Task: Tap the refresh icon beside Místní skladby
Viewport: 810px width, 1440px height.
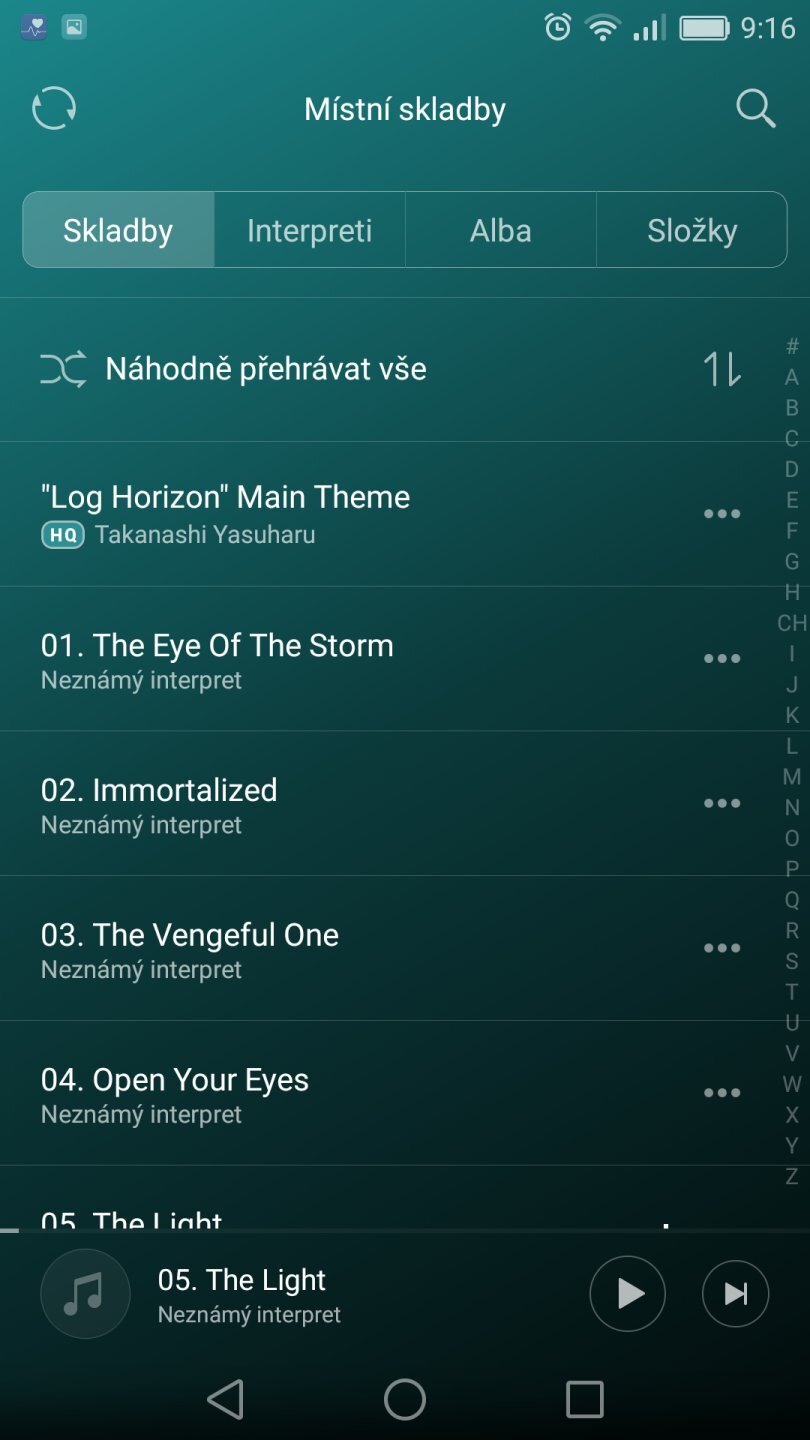Action: 54,108
